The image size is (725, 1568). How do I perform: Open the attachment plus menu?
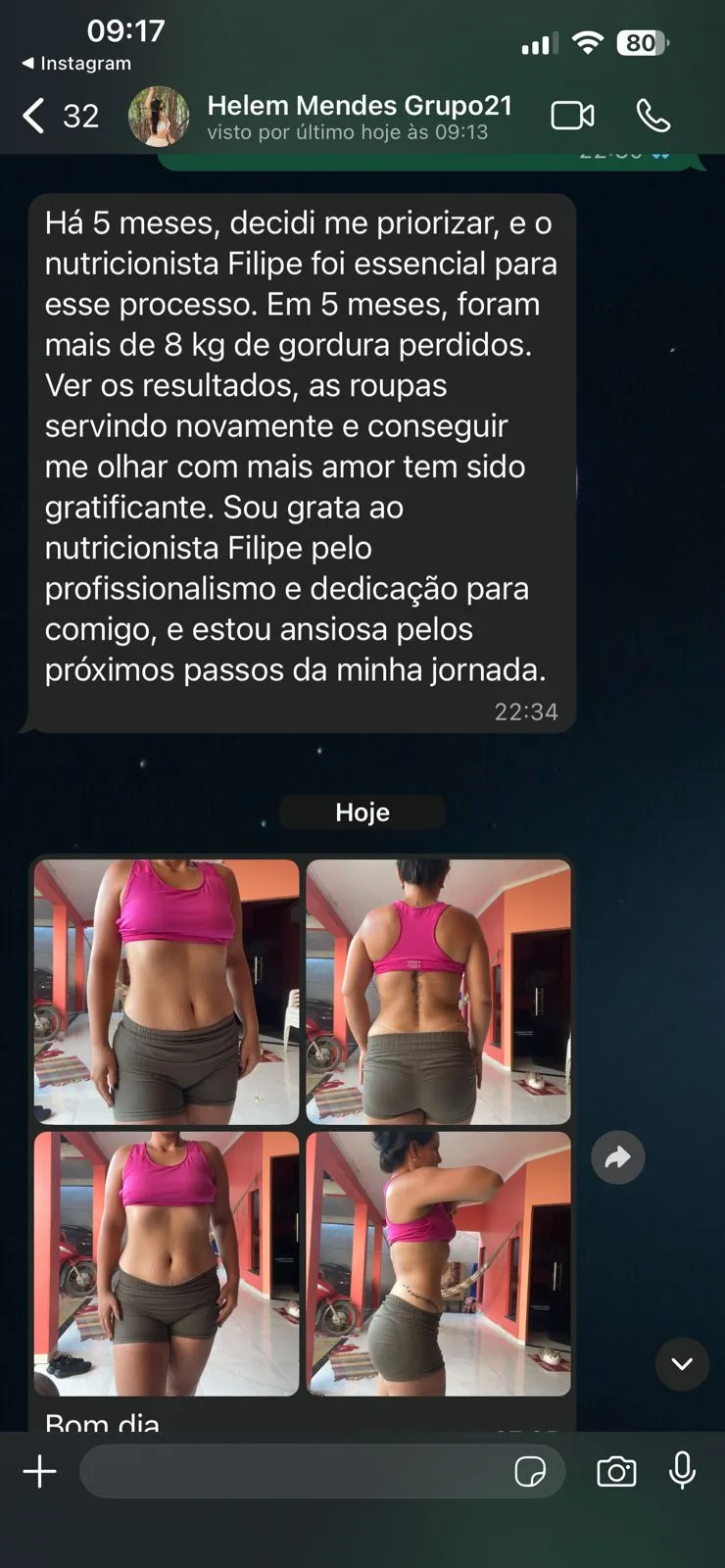(40, 1471)
